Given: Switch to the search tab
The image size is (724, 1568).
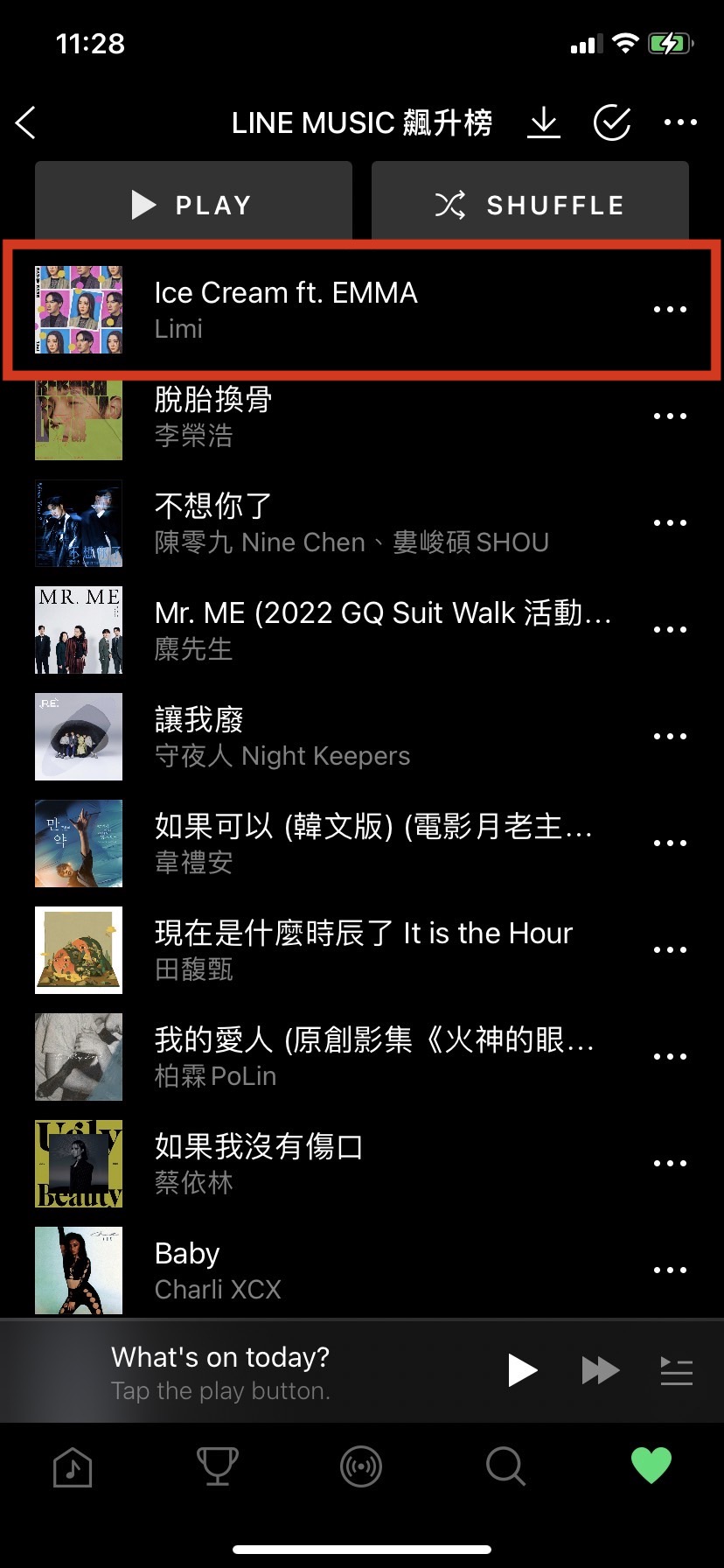Looking at the screenshot, I should point(505,1466).
